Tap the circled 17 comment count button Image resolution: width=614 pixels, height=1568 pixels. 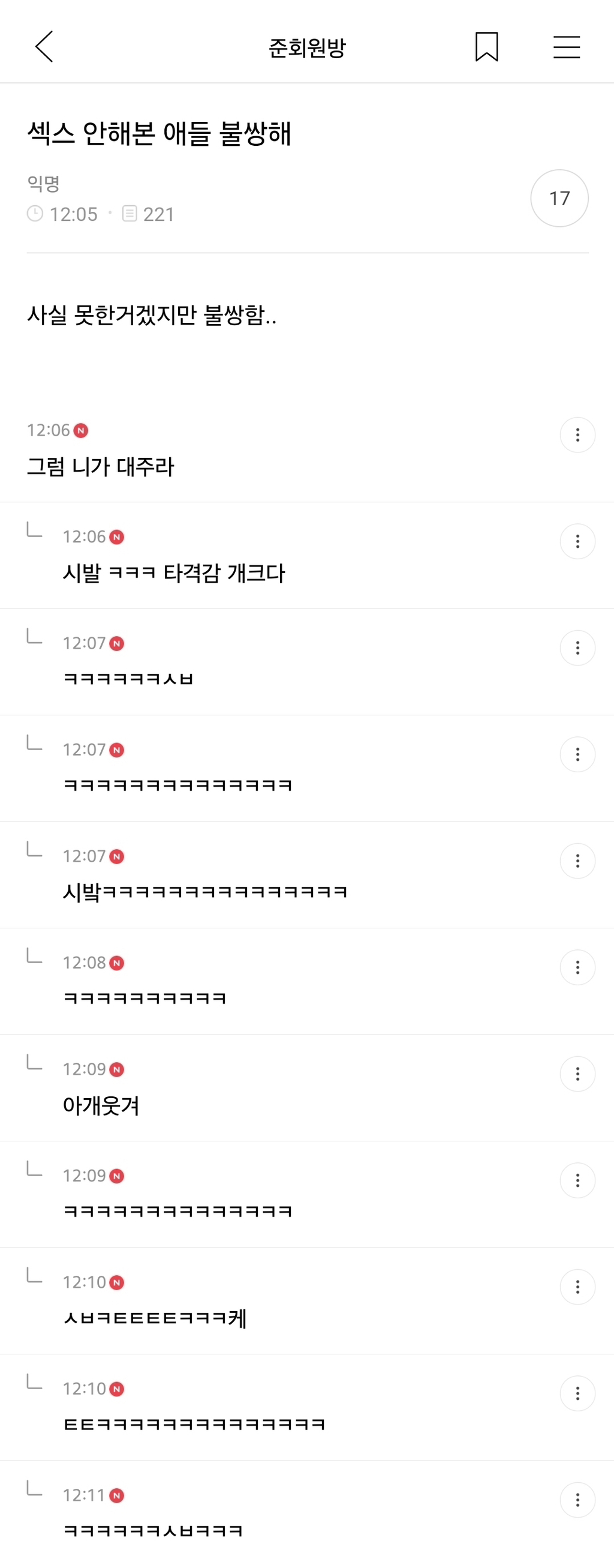pos(559,198)
